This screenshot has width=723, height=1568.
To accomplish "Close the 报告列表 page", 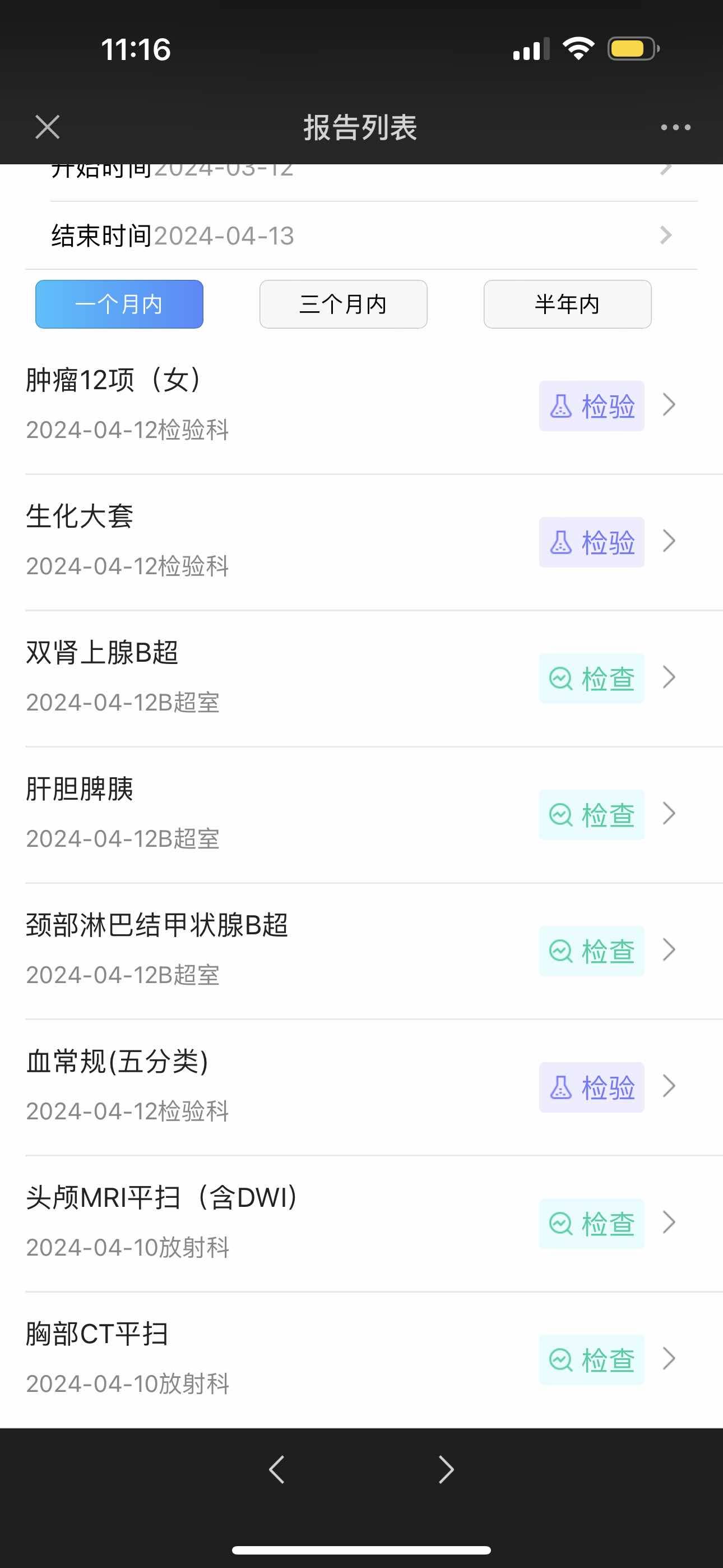I will tap(48, 127).
